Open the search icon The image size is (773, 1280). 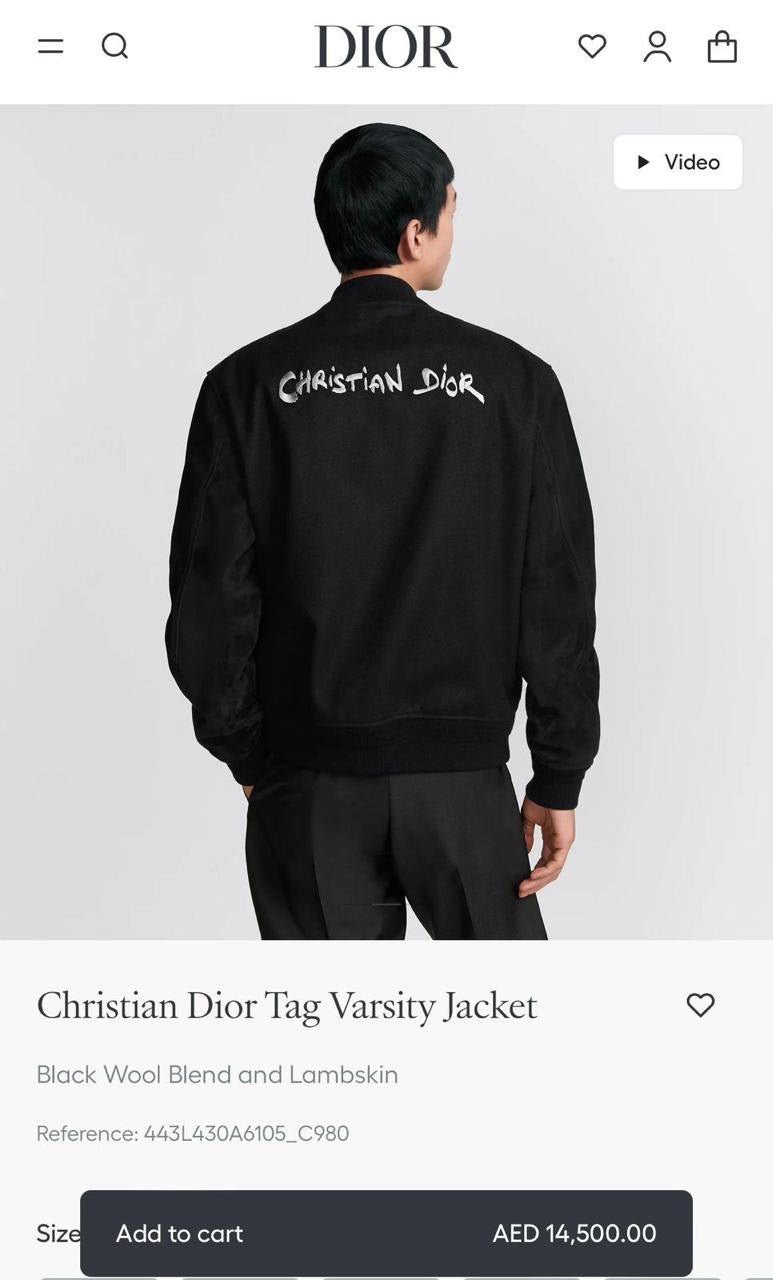[115, 46]
